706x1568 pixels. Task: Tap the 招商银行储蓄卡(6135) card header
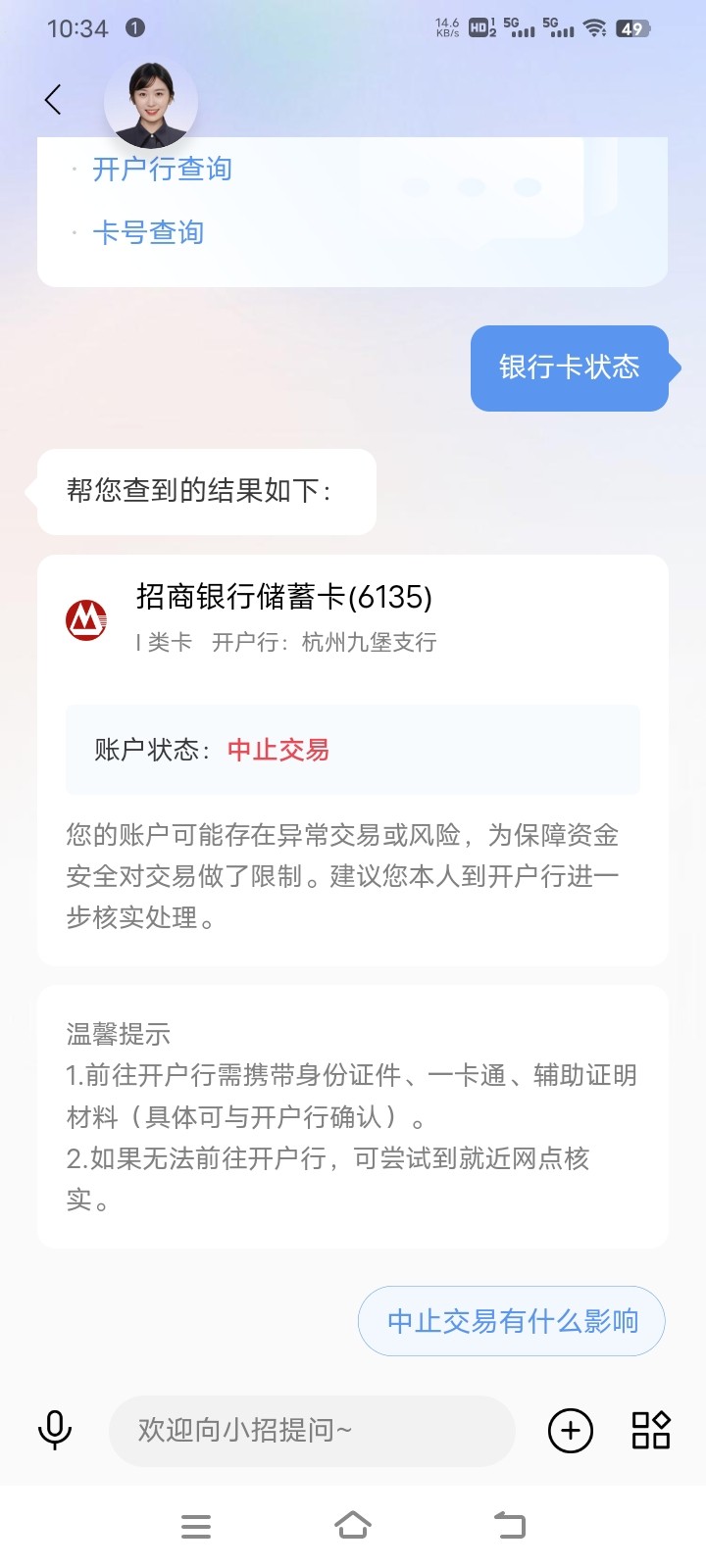click(284, 596)
